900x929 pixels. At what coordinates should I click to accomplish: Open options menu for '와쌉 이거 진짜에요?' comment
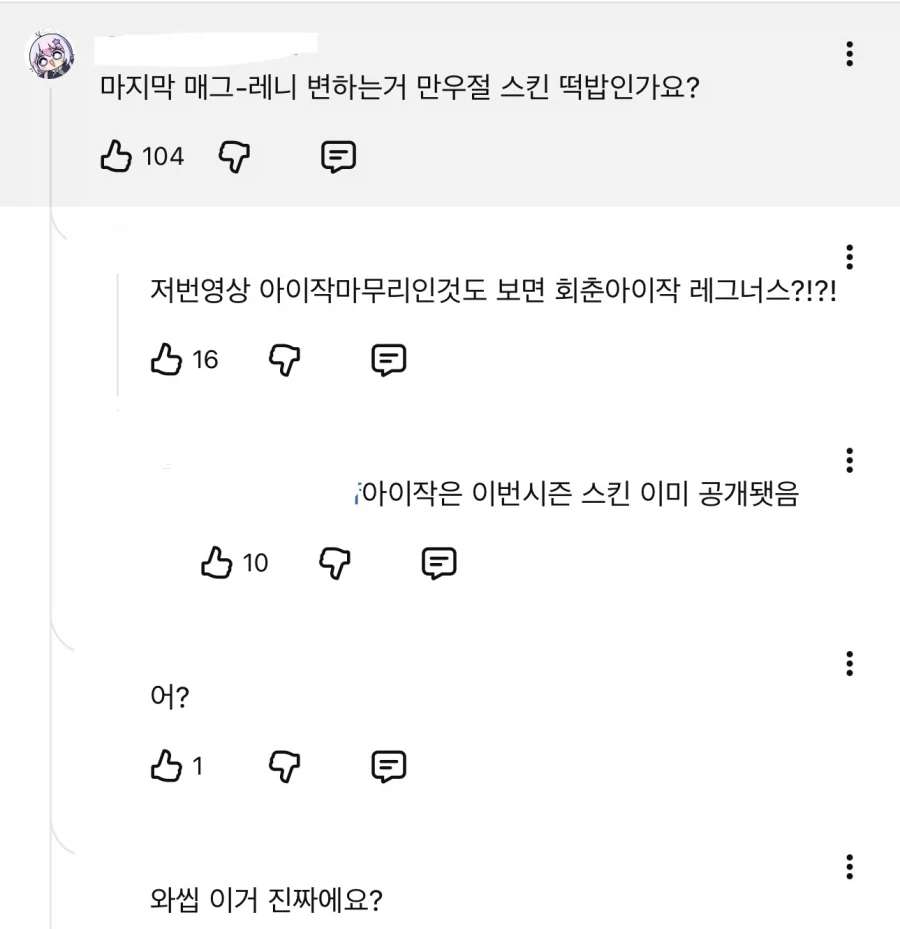pyautogui.click(x=851, y=865)
